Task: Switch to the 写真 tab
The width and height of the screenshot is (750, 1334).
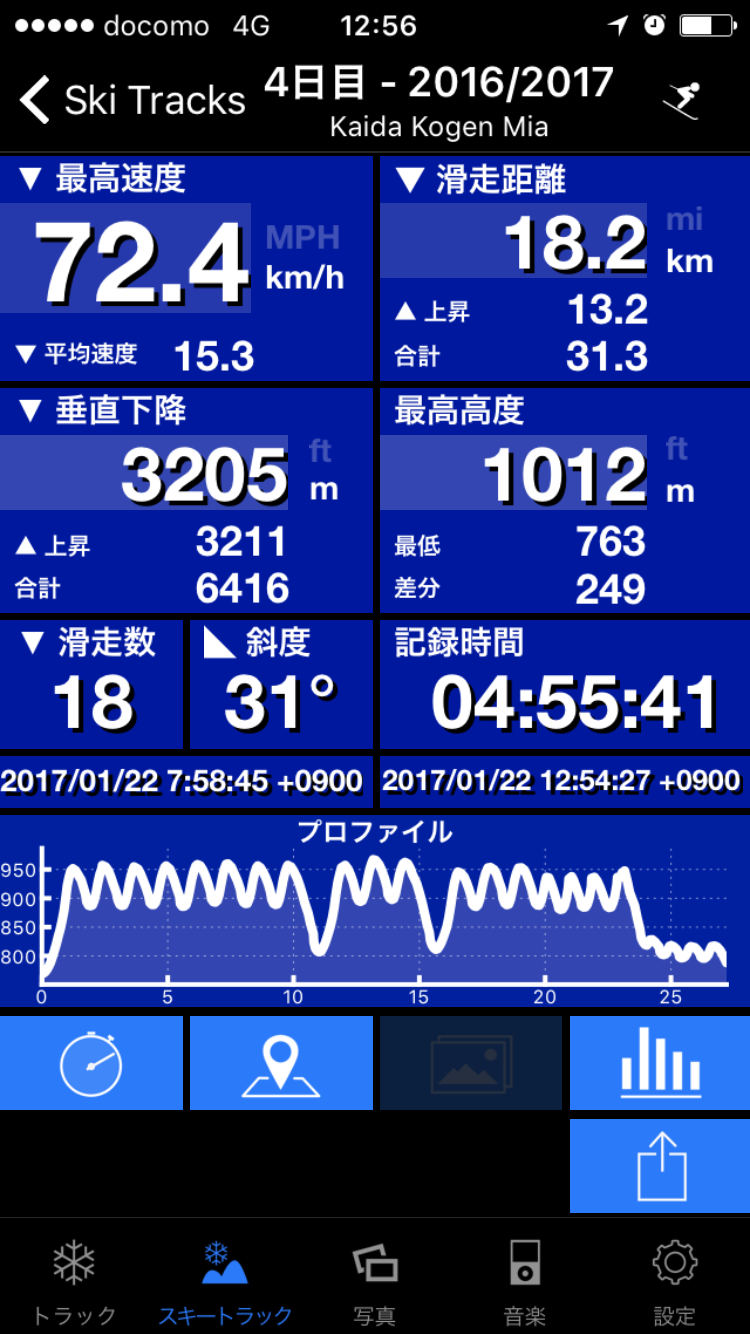Action: 375,1283
